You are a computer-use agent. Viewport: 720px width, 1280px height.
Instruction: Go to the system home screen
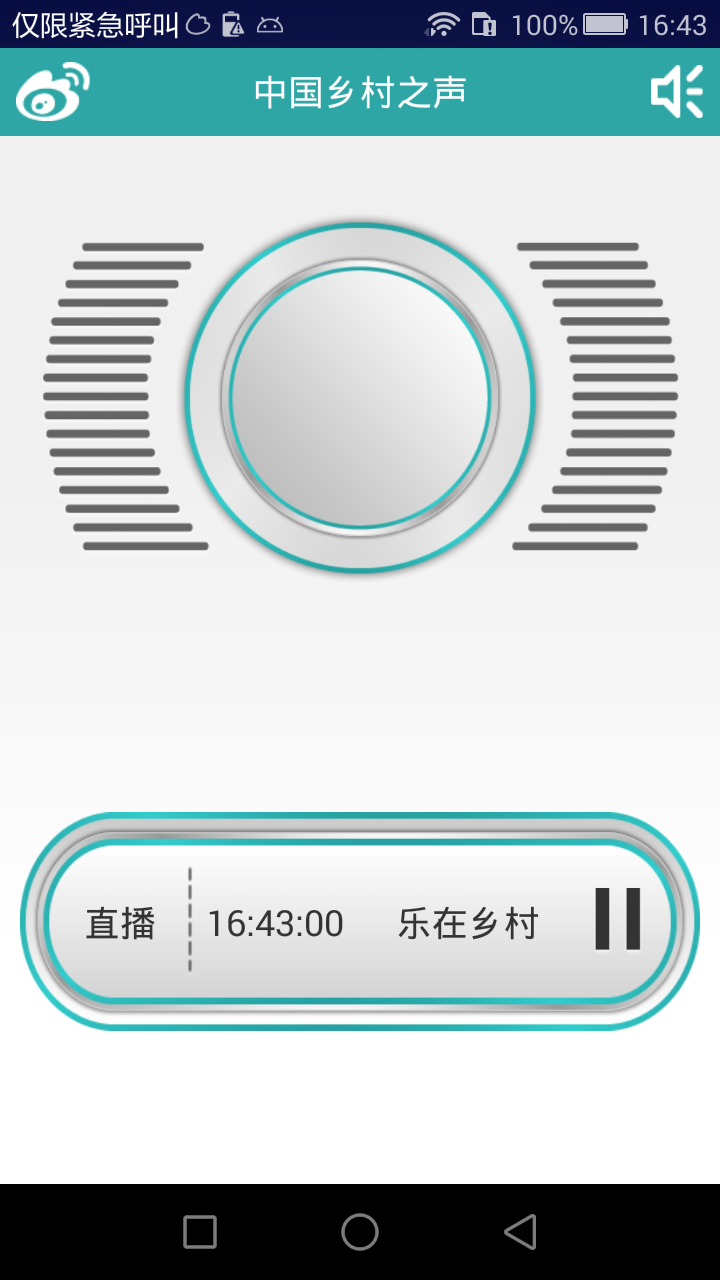click(x=360, y=1232)
